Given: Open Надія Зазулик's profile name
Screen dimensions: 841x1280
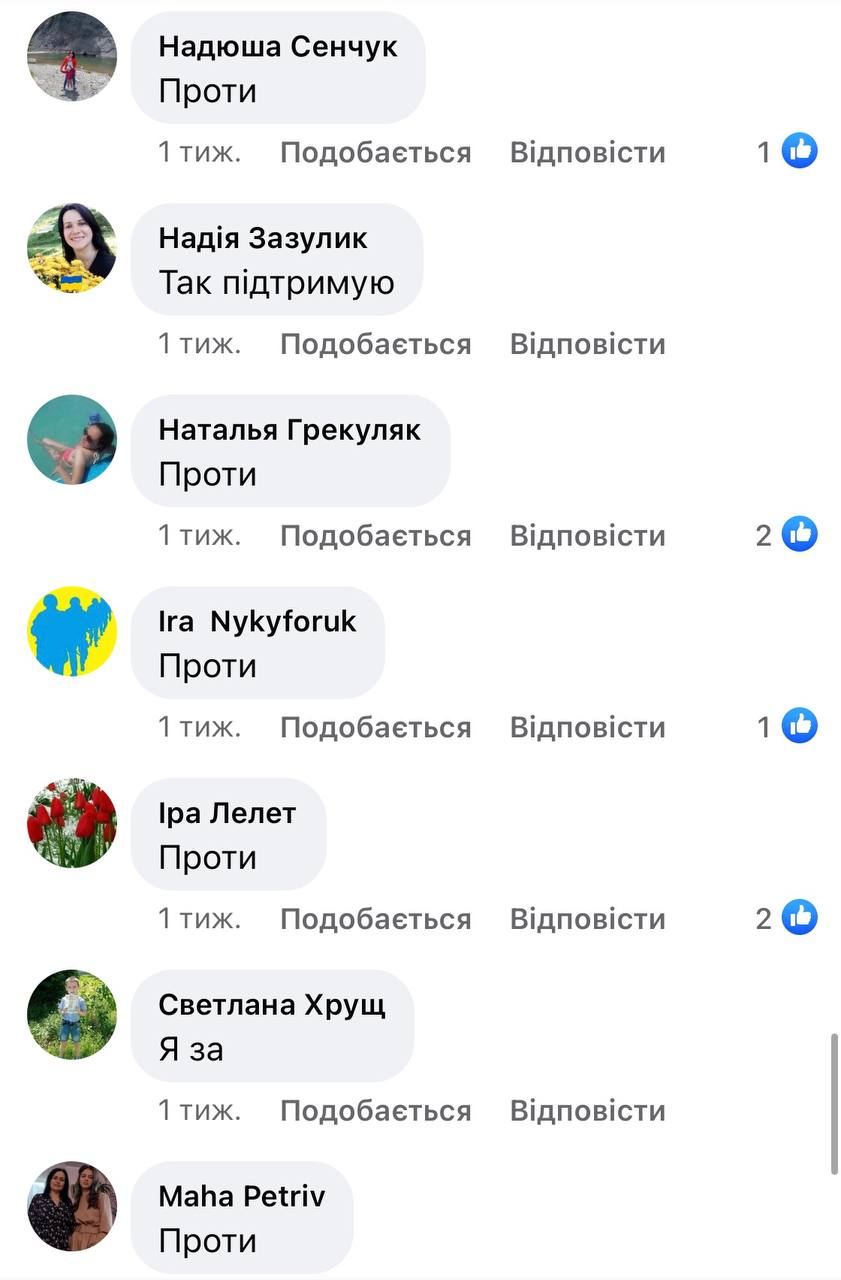Looking at the screenshot, I should (x=263, y=238).
